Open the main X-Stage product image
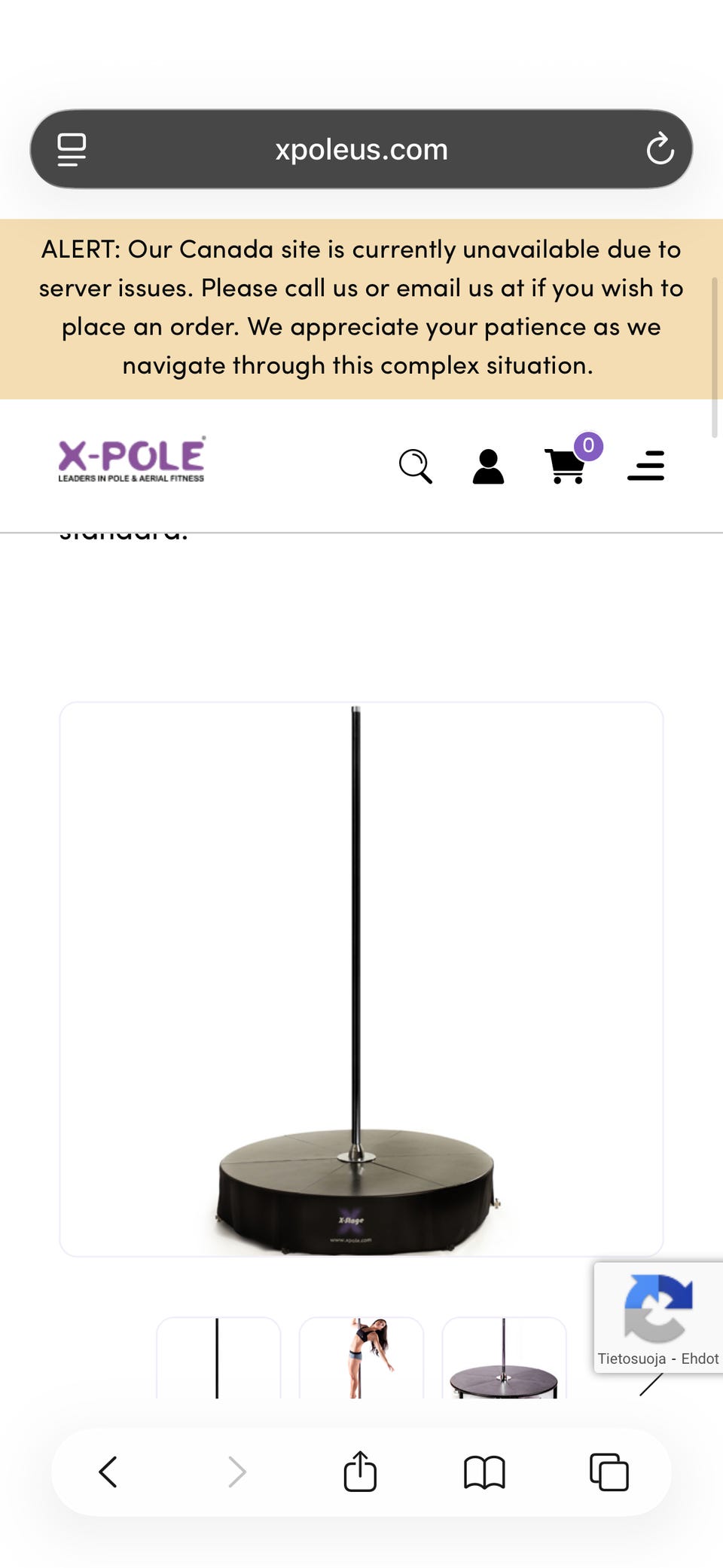Screen dimensions: 723x1568 (361, 979)
